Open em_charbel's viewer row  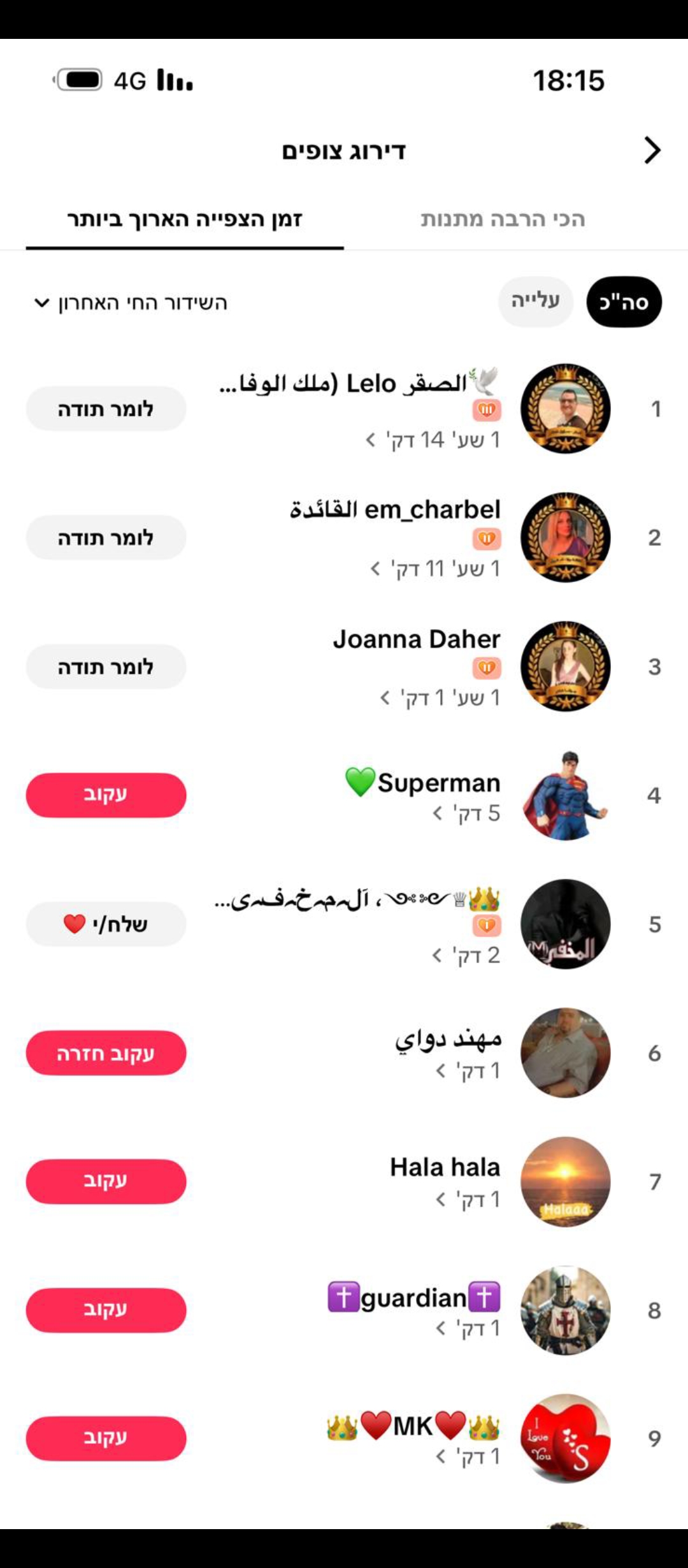point(395,537)
